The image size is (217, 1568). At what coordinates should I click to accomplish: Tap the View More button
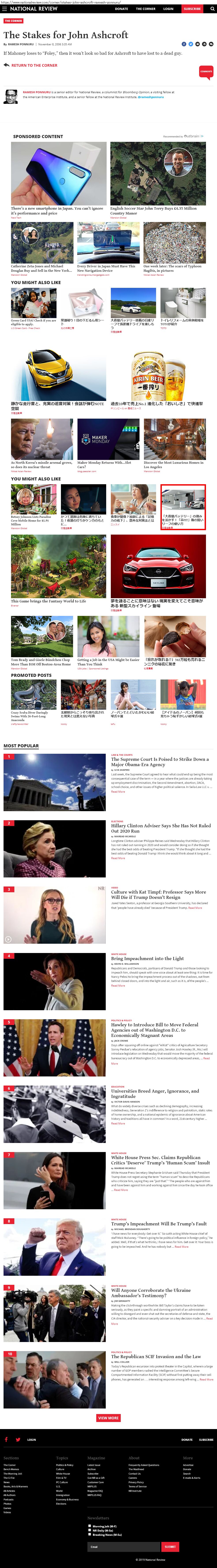[108, 1418]
